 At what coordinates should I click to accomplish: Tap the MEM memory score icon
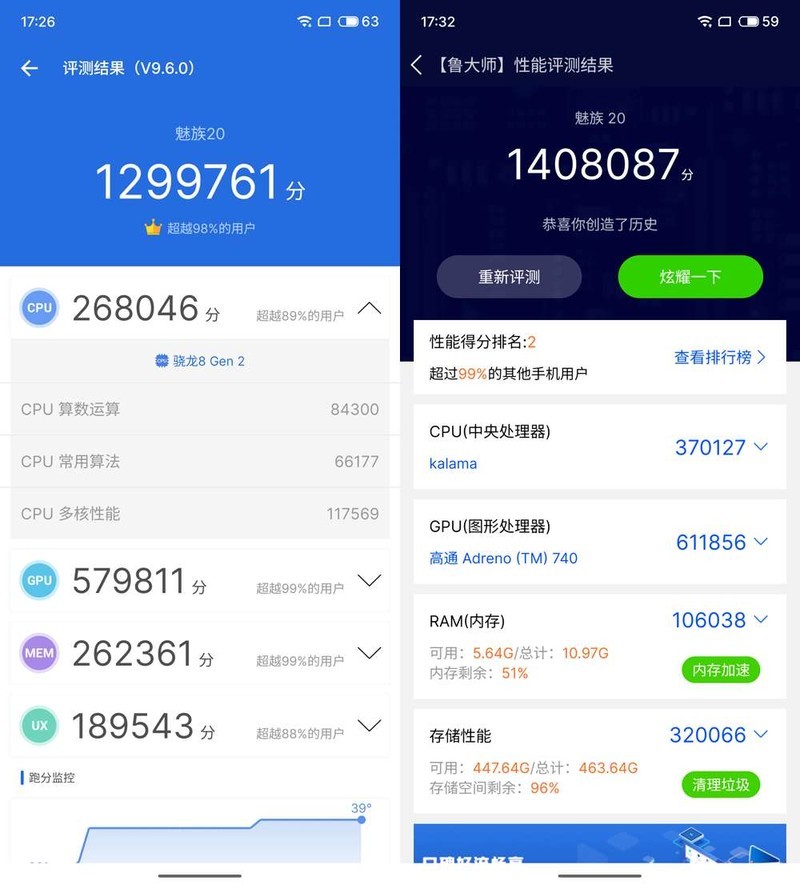(39, 653)
